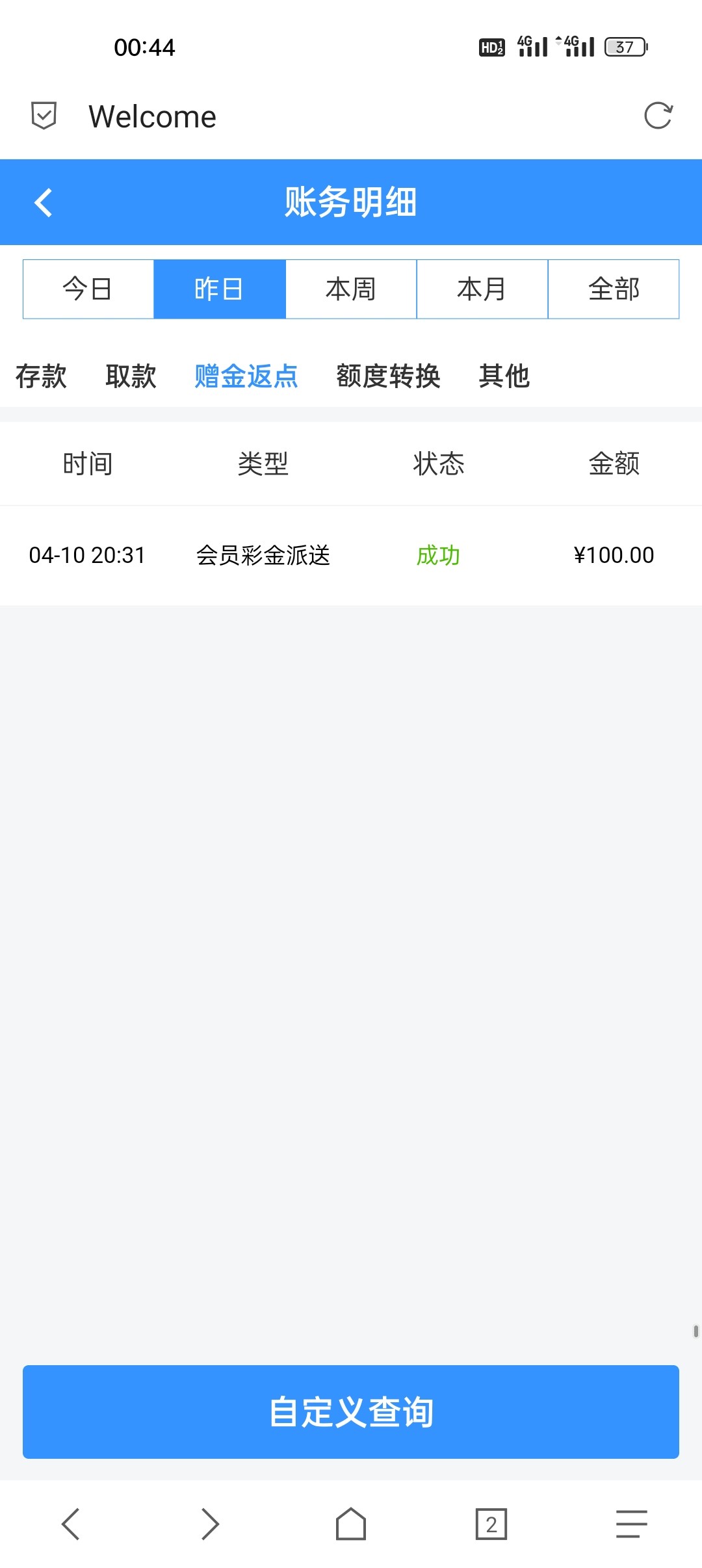Viewport: 702px width, 1568px height.
Task: Show records for 本月
Action: (x=482, y=289)
